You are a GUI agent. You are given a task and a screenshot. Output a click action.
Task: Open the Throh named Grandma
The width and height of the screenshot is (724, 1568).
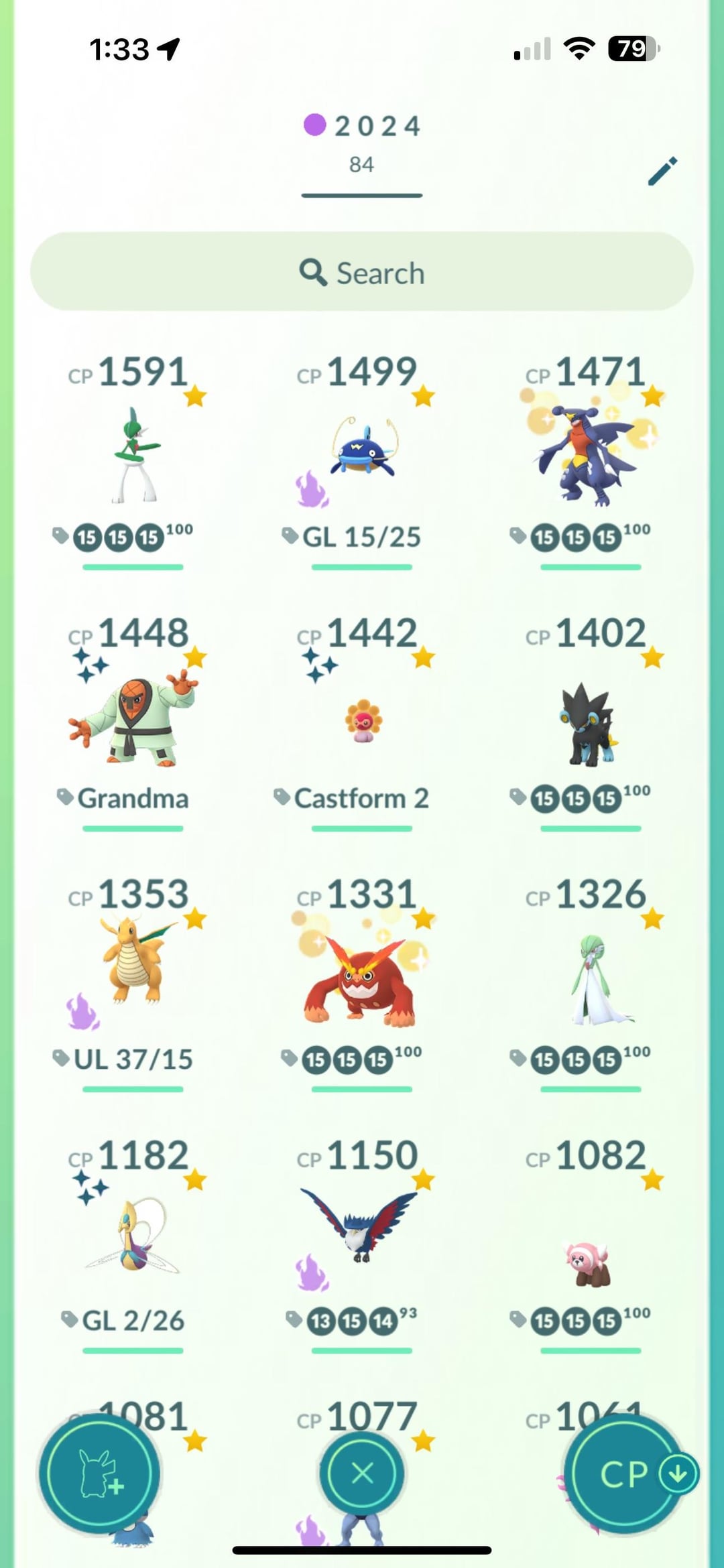(133, 720)
